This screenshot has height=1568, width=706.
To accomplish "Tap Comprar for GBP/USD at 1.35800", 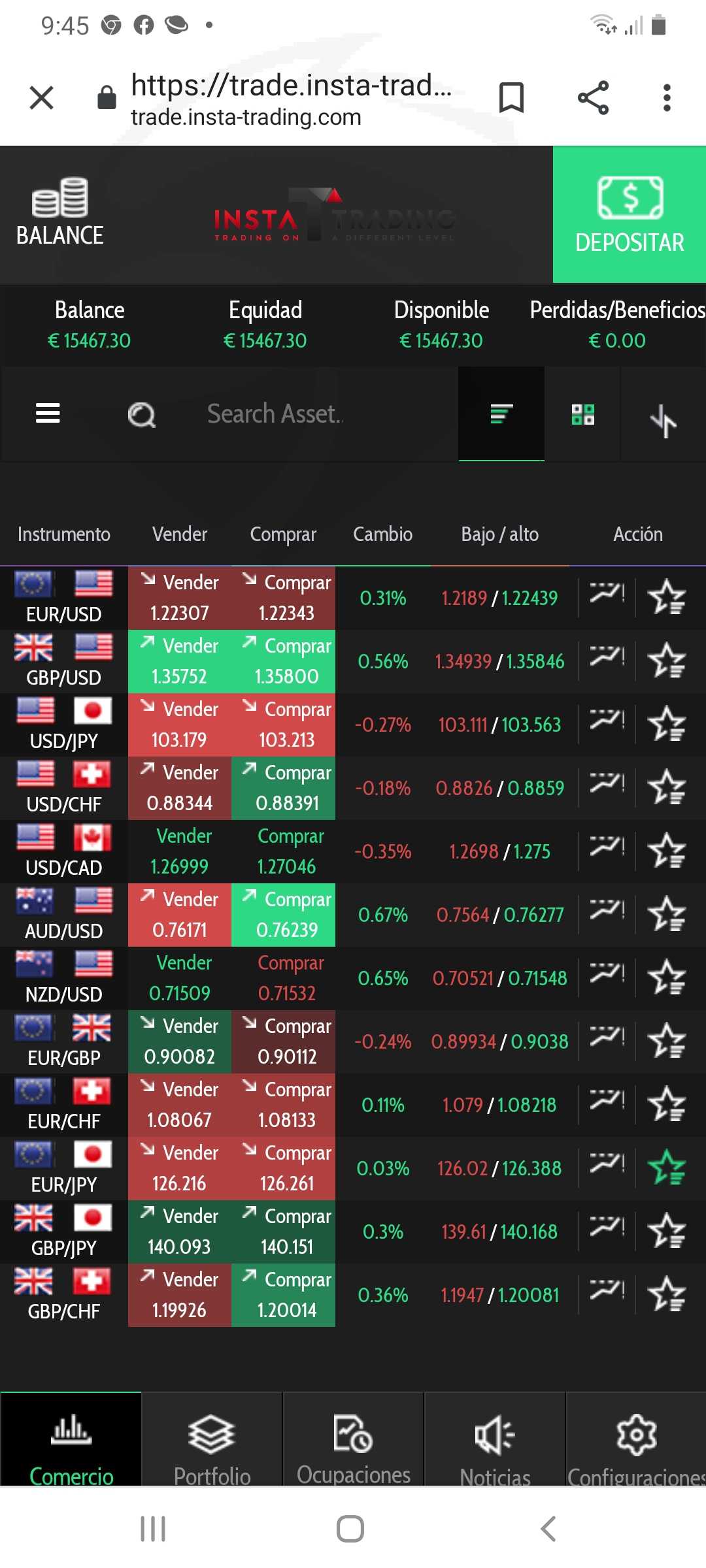I will pos(284,661).
